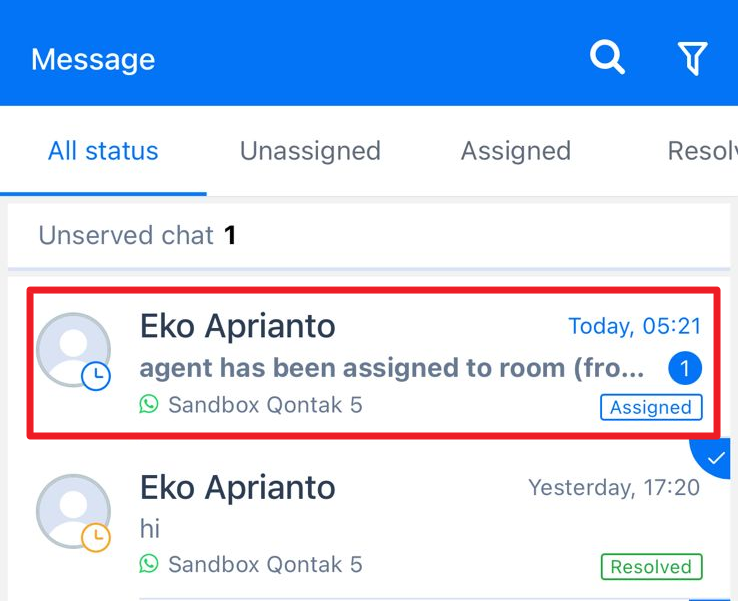Open the message filter funnel
Screen dimensions: 738x601
click(x=692, y=58)
